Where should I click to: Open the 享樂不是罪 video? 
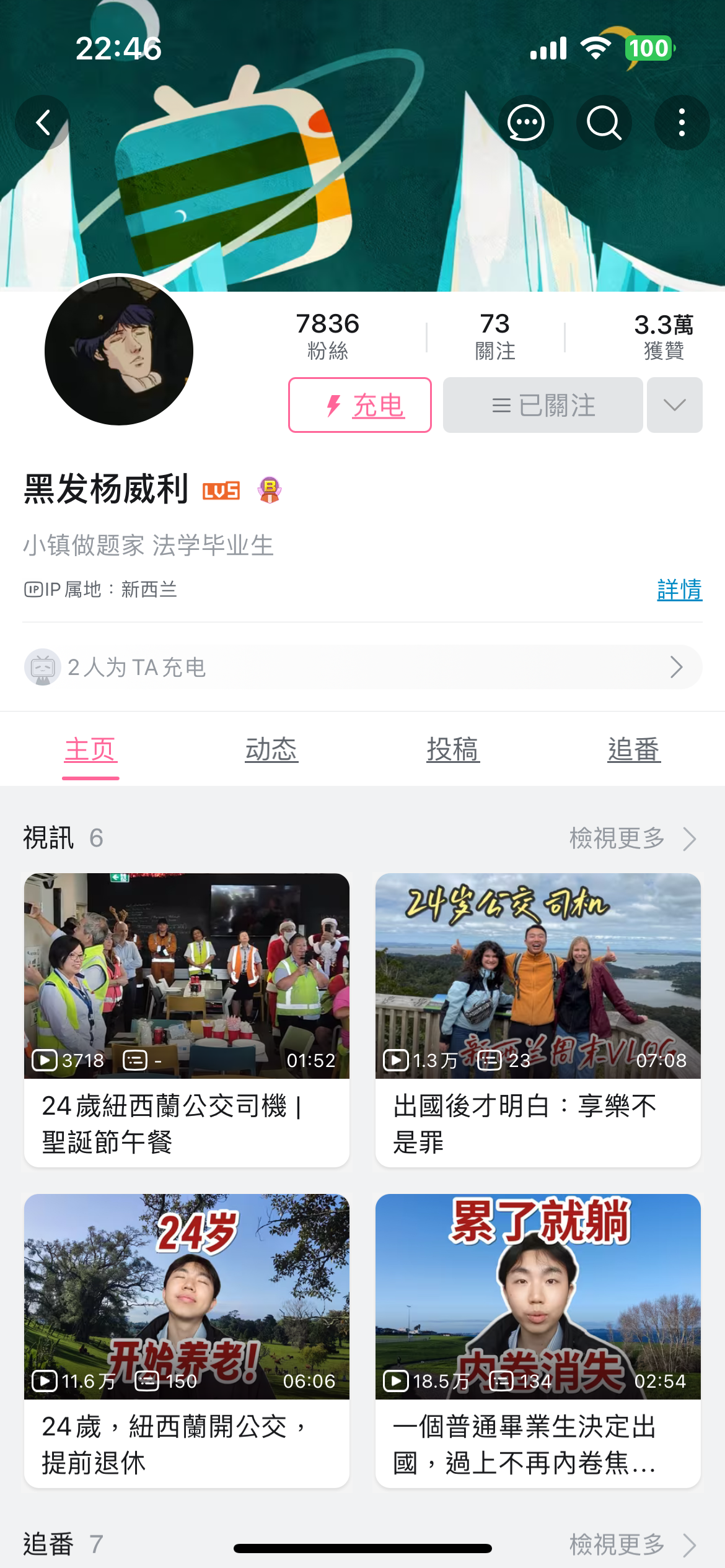(x=538, y=1019)
